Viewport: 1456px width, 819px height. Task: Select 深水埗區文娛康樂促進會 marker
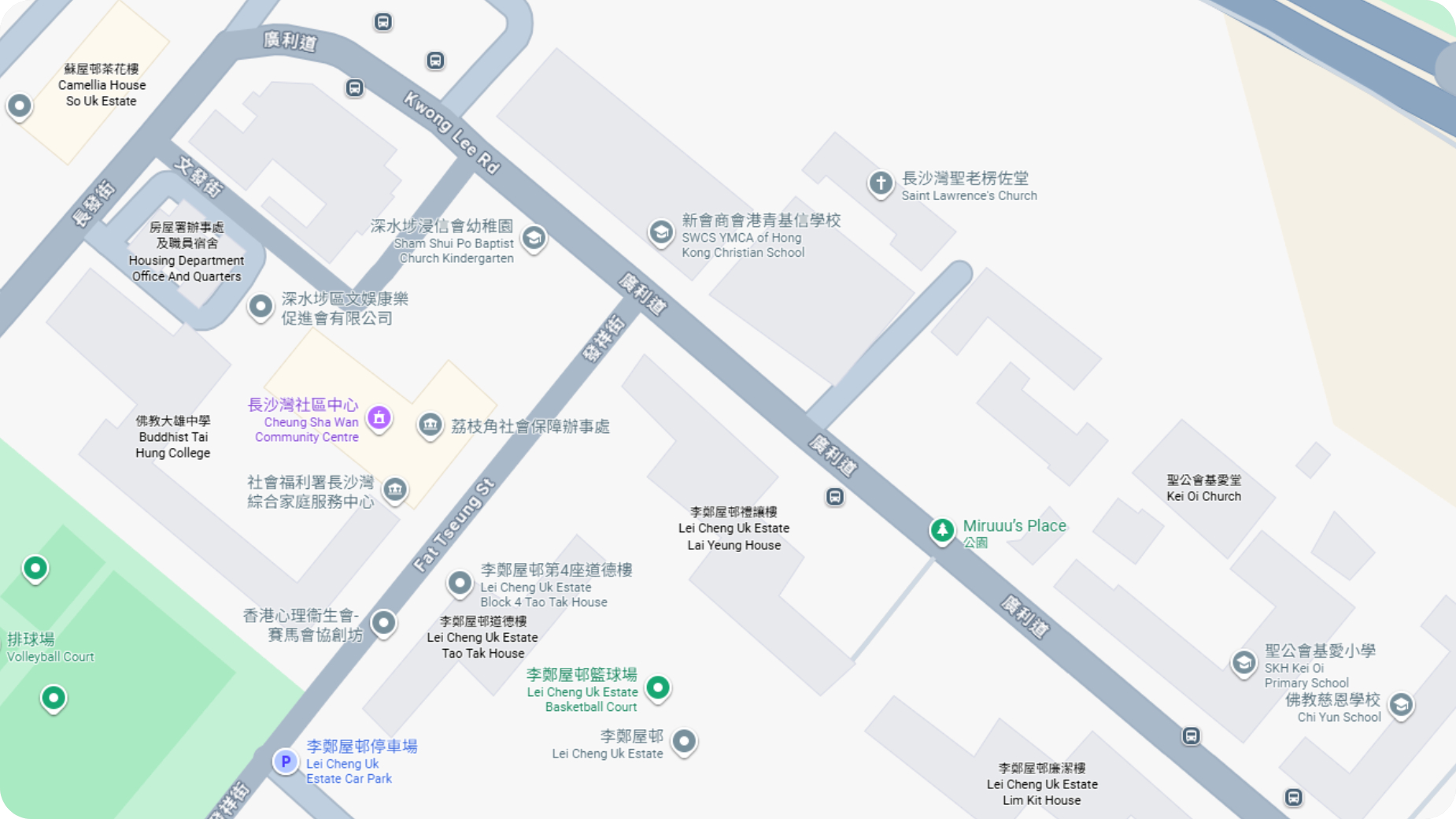pyautogui.click(x=261, y=306)
